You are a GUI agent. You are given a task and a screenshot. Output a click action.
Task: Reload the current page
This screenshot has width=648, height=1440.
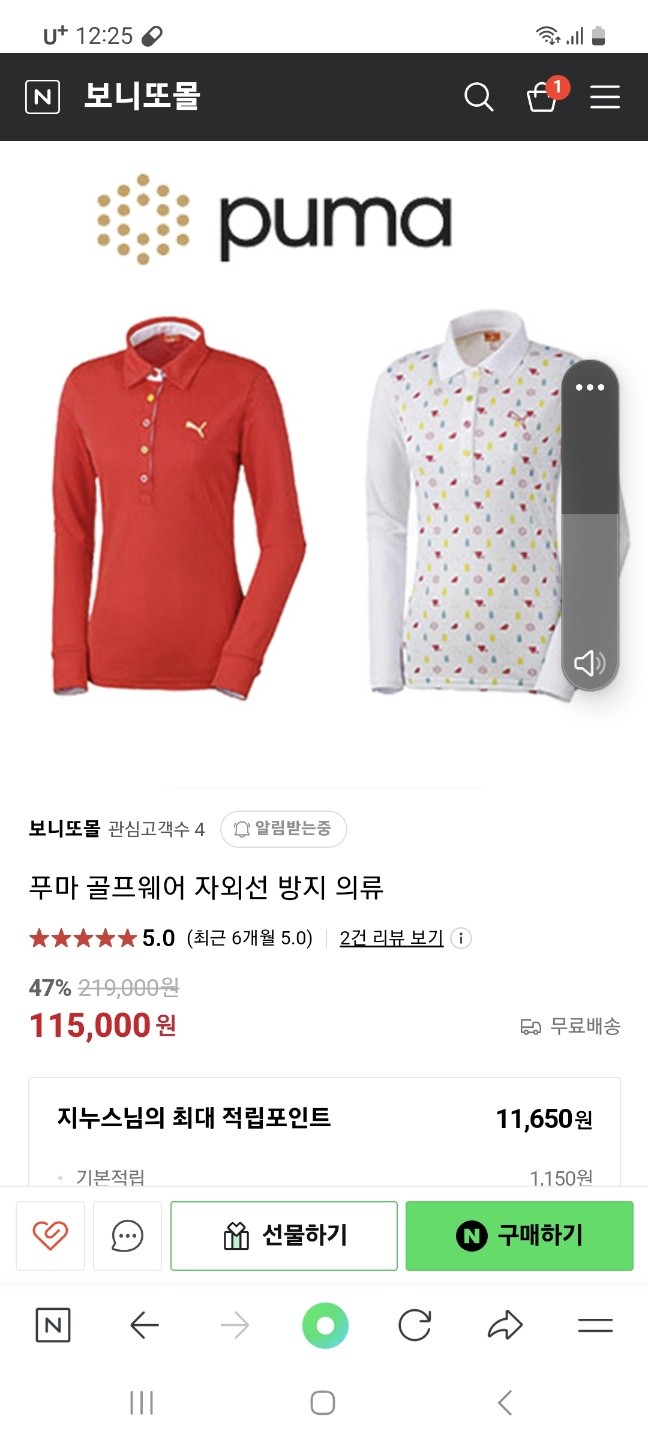[x=414, y=1326]
